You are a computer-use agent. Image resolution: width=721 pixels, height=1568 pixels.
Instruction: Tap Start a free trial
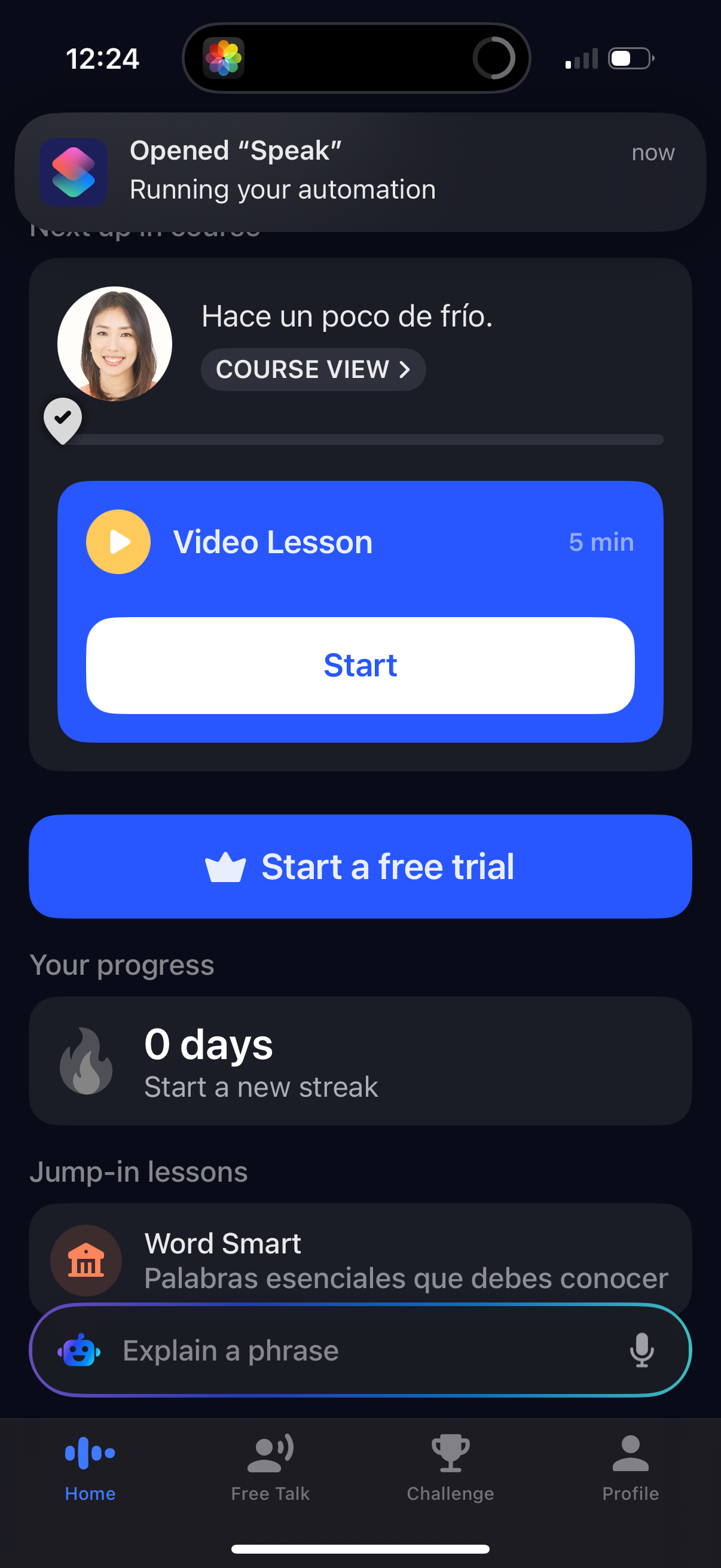(x=360, y=867)
